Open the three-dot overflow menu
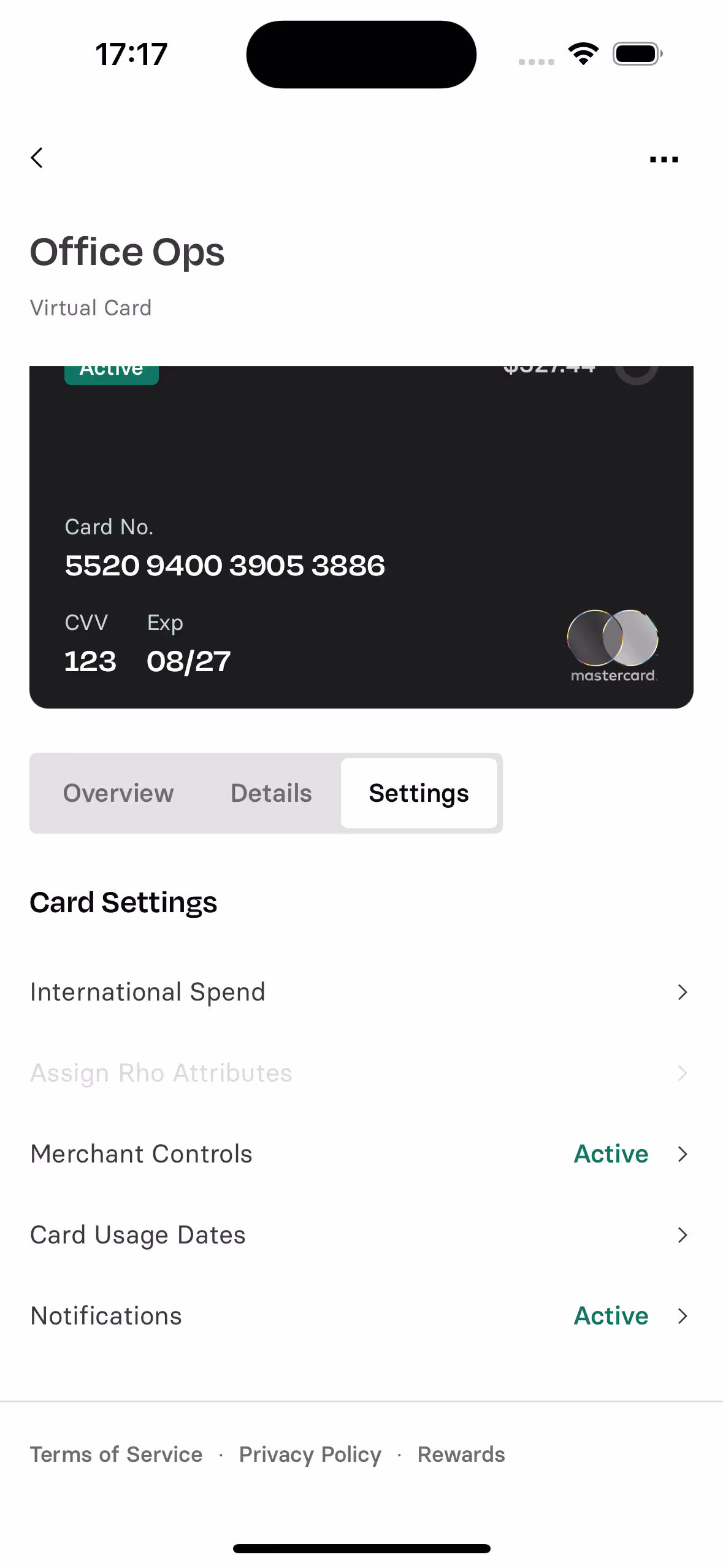Image resolution: width=723 pixels, height=1568 pixels. coord(664,159)
